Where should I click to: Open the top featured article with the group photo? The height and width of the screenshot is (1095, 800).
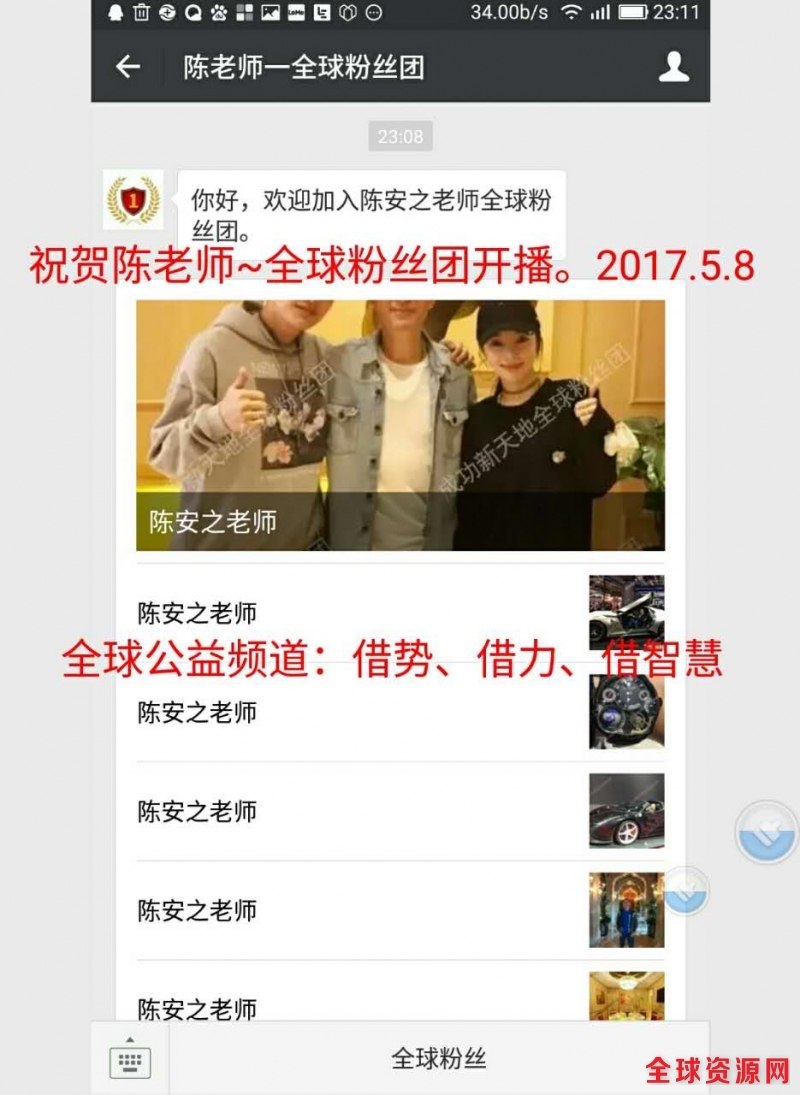click(400, 425)
